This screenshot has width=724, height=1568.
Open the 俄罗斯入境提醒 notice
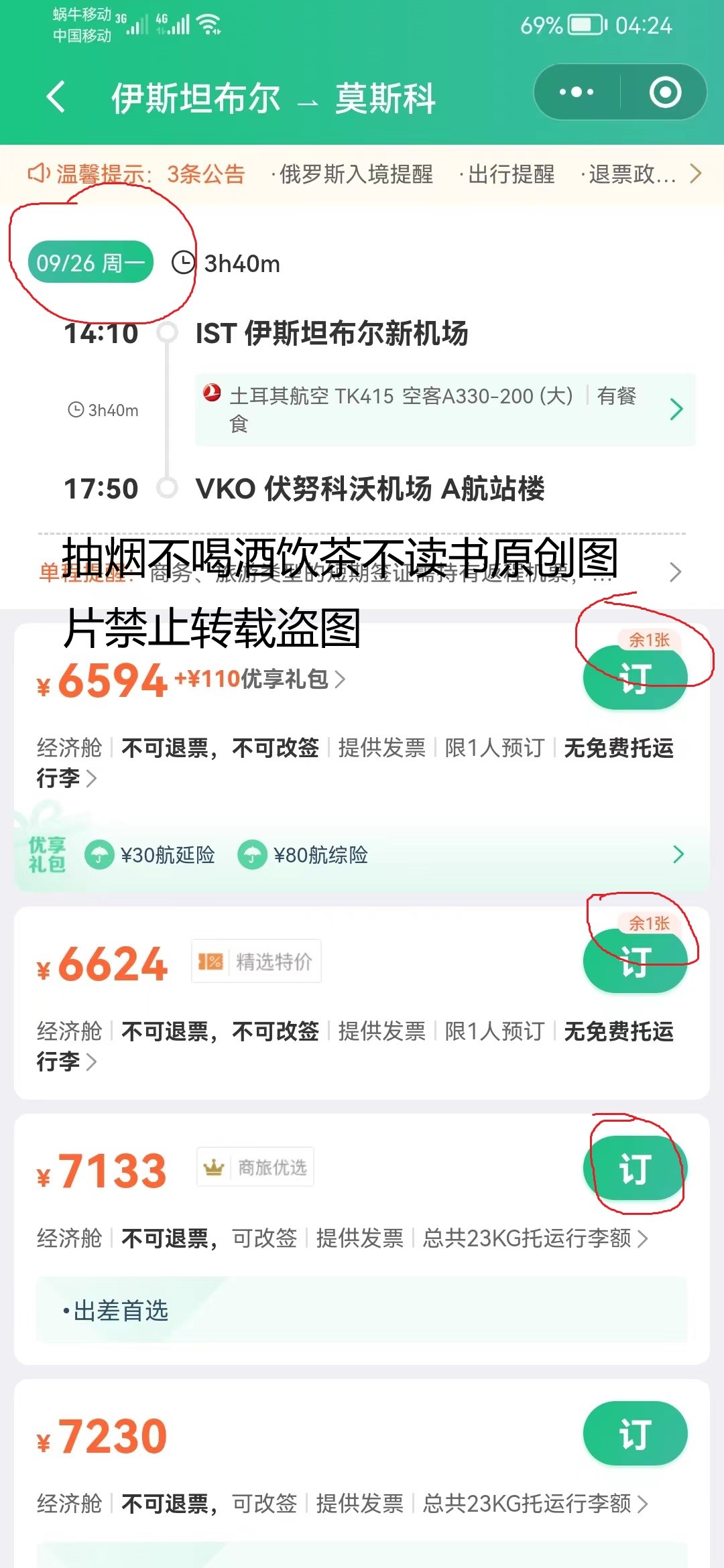355,174
